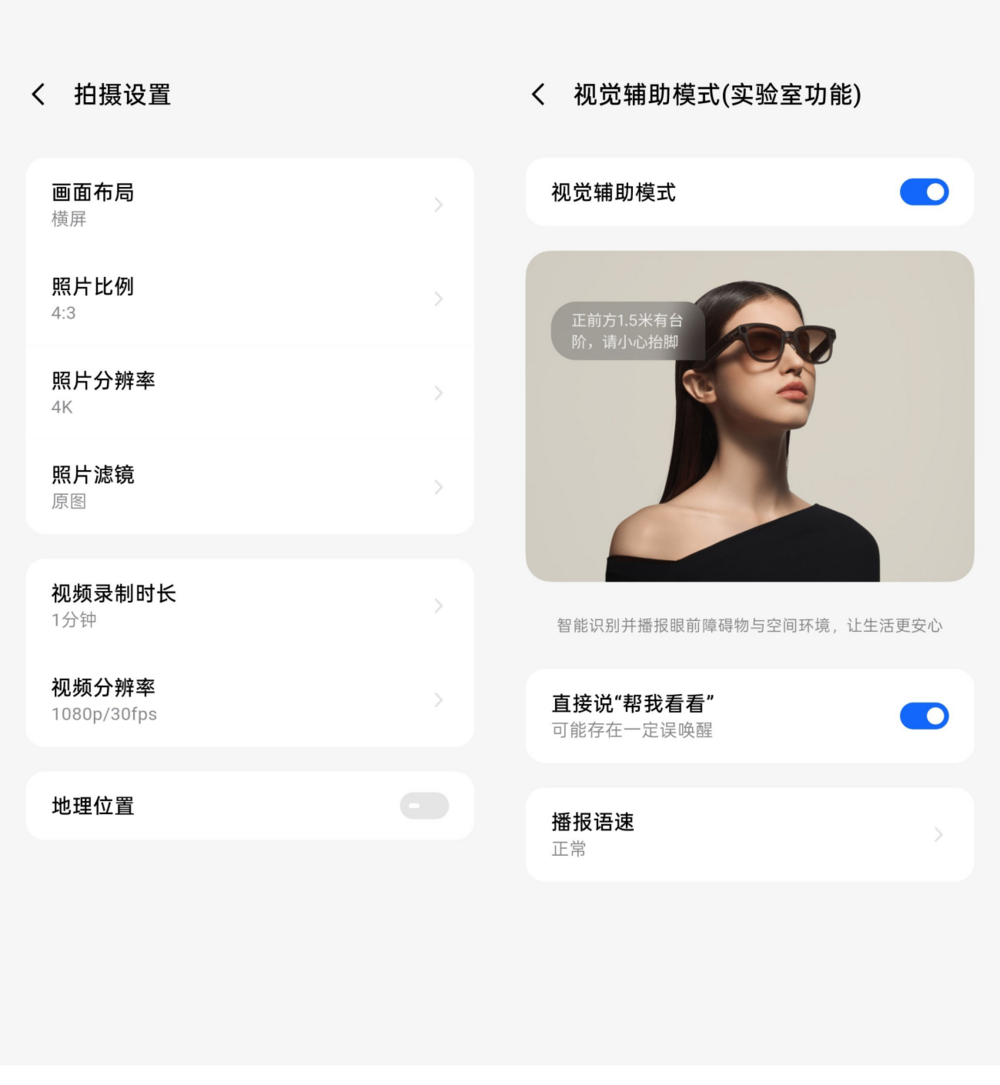
Task: Go back from the 拍摄设置 page
Action: click(38, 95)
